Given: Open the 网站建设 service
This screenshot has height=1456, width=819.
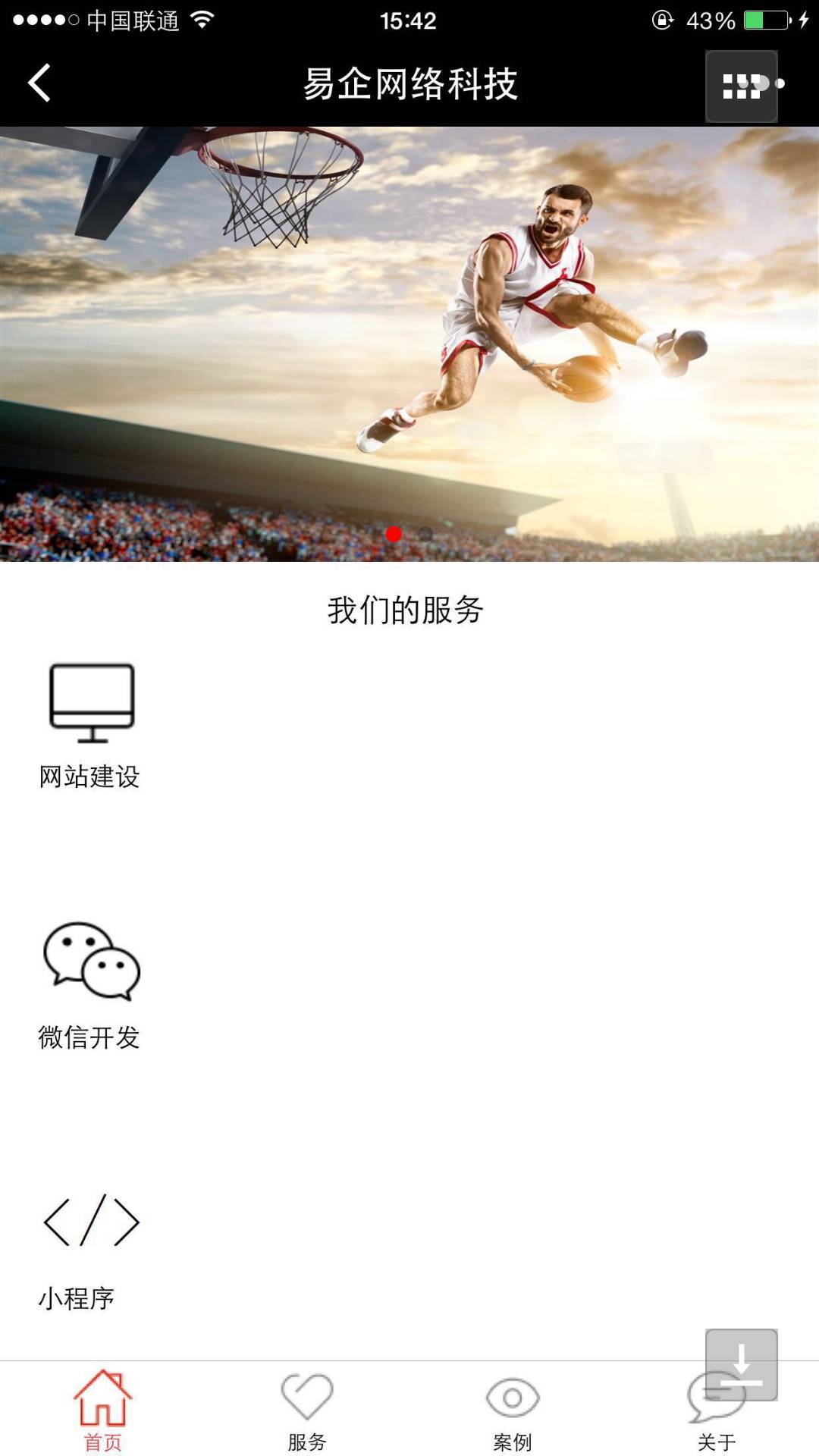Looking at the screenshot, I should [x=90, y=726].
